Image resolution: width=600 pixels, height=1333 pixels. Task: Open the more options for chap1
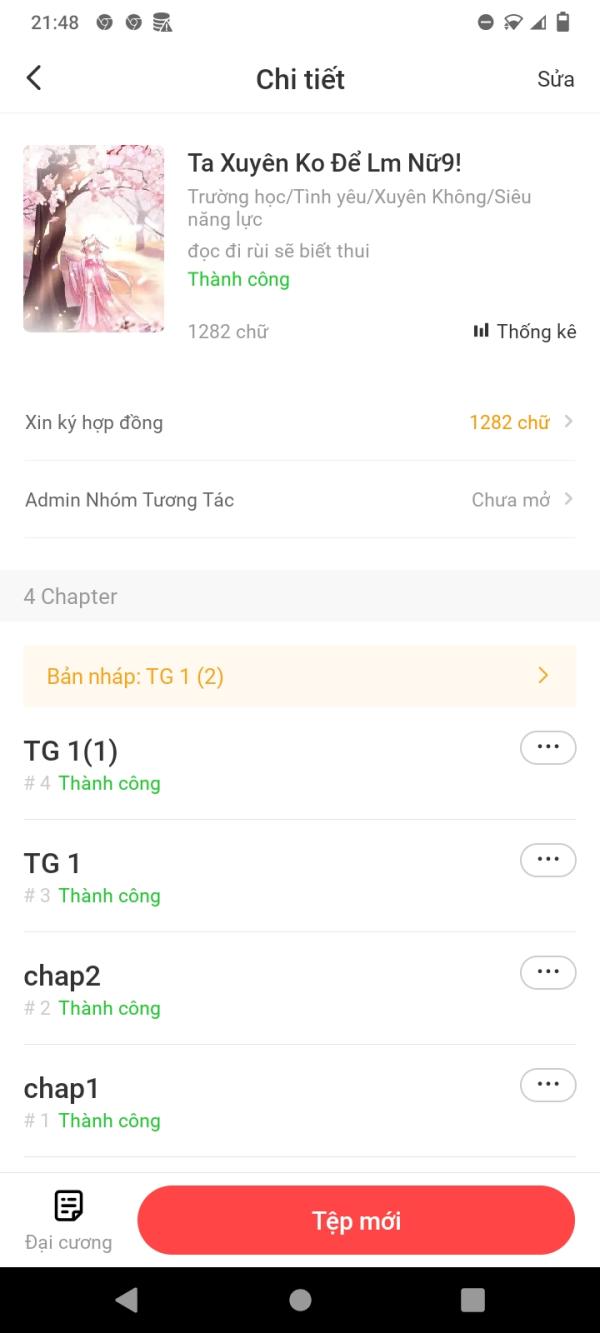(548, 1085)
